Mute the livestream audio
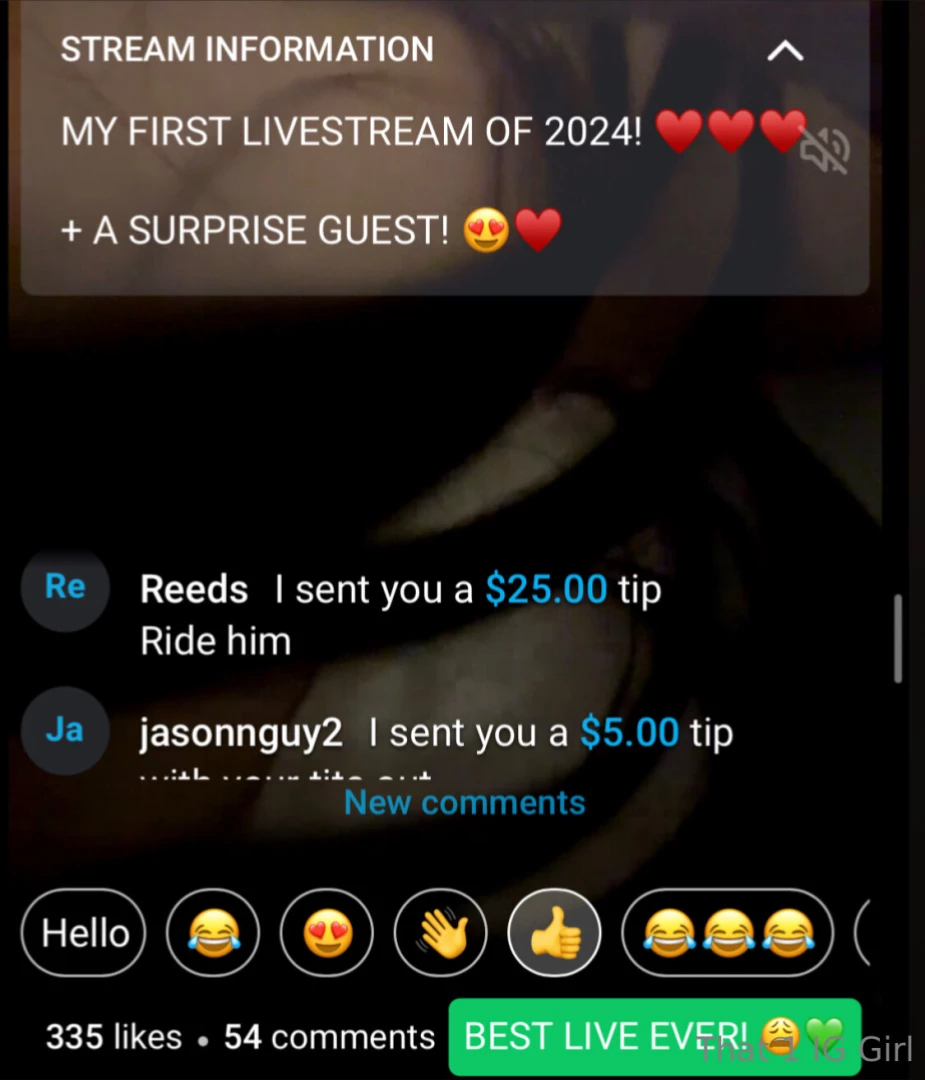 [822, 148]
